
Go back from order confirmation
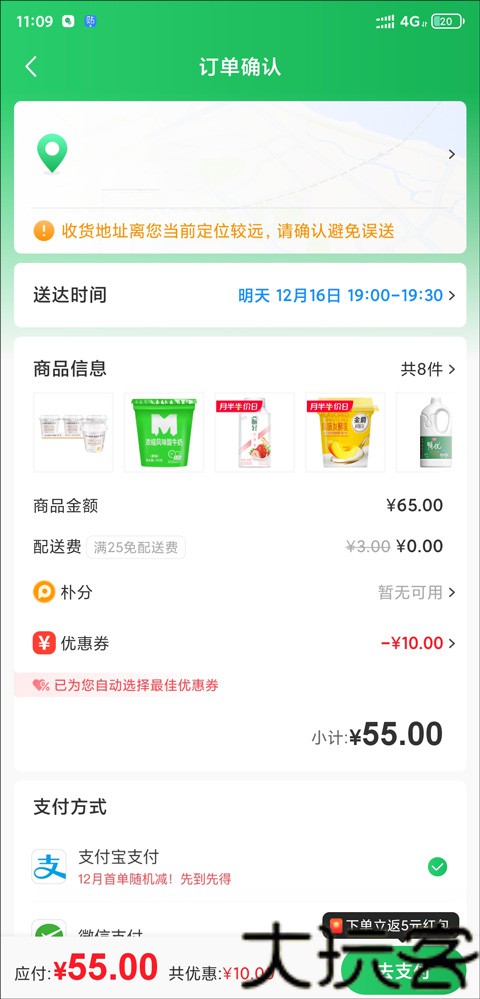click(31, 67)
